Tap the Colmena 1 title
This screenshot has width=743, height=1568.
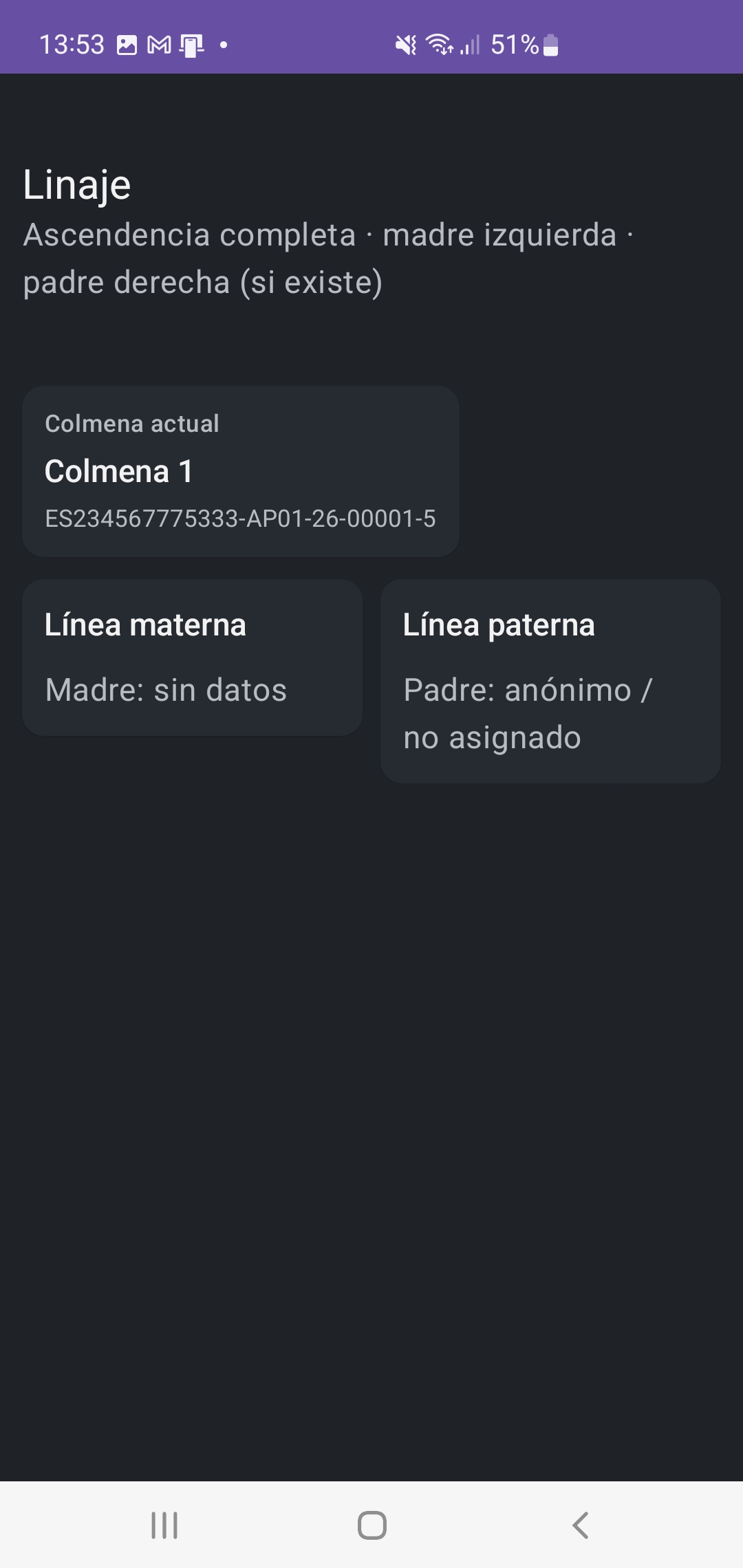[119, 472]
